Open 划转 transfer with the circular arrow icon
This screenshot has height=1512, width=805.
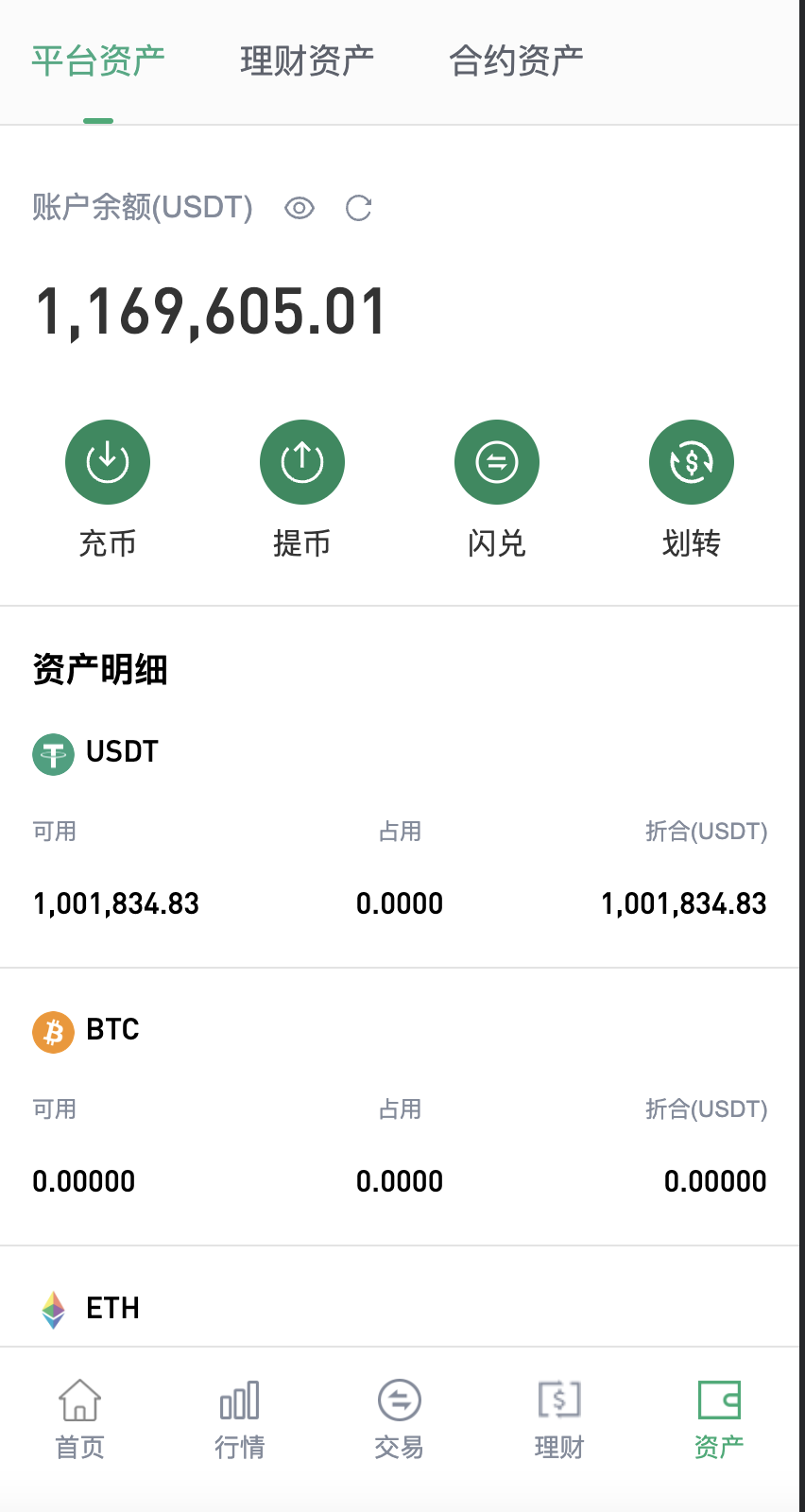coord(691,462)
